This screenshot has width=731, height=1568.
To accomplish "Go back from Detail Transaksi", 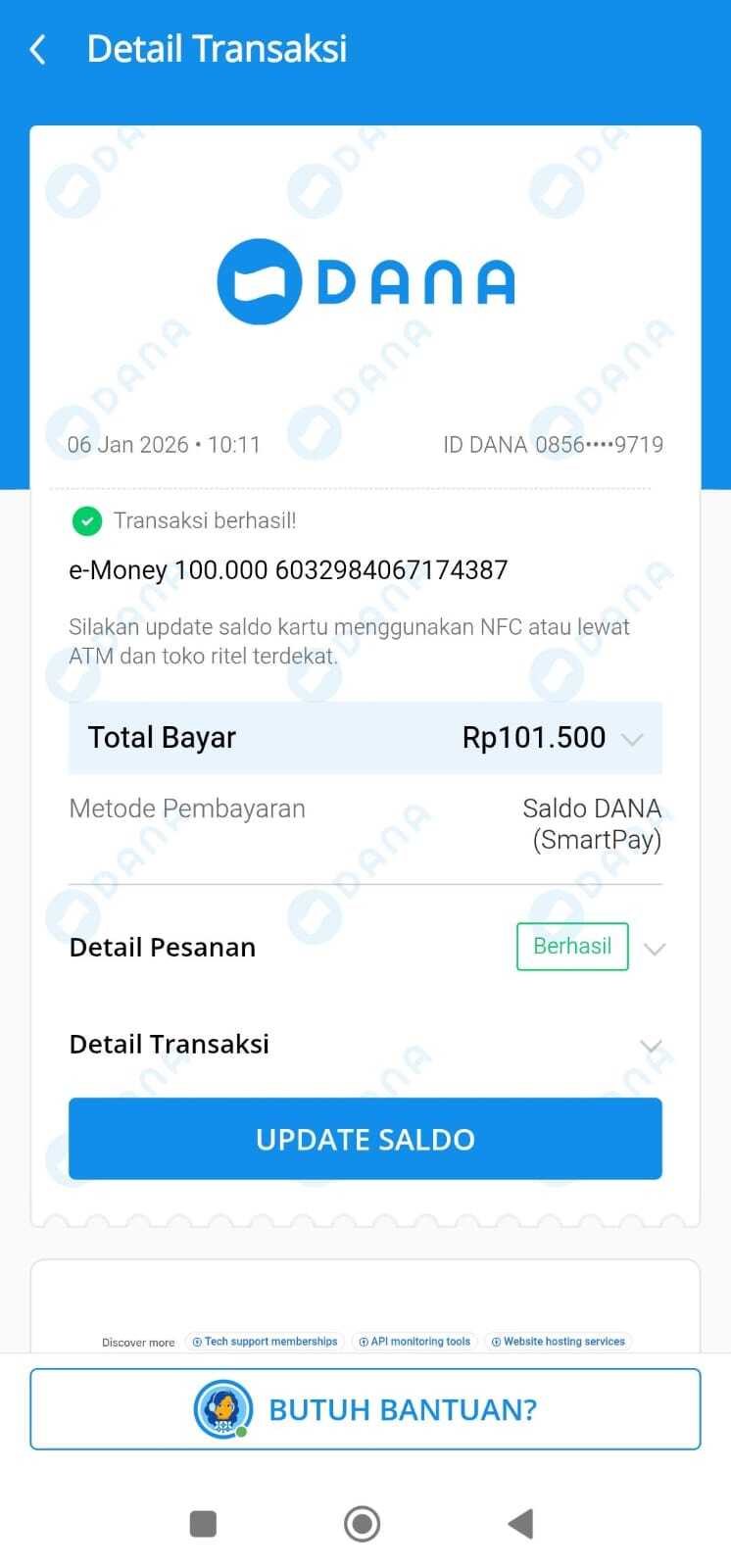I will (38, 49).
